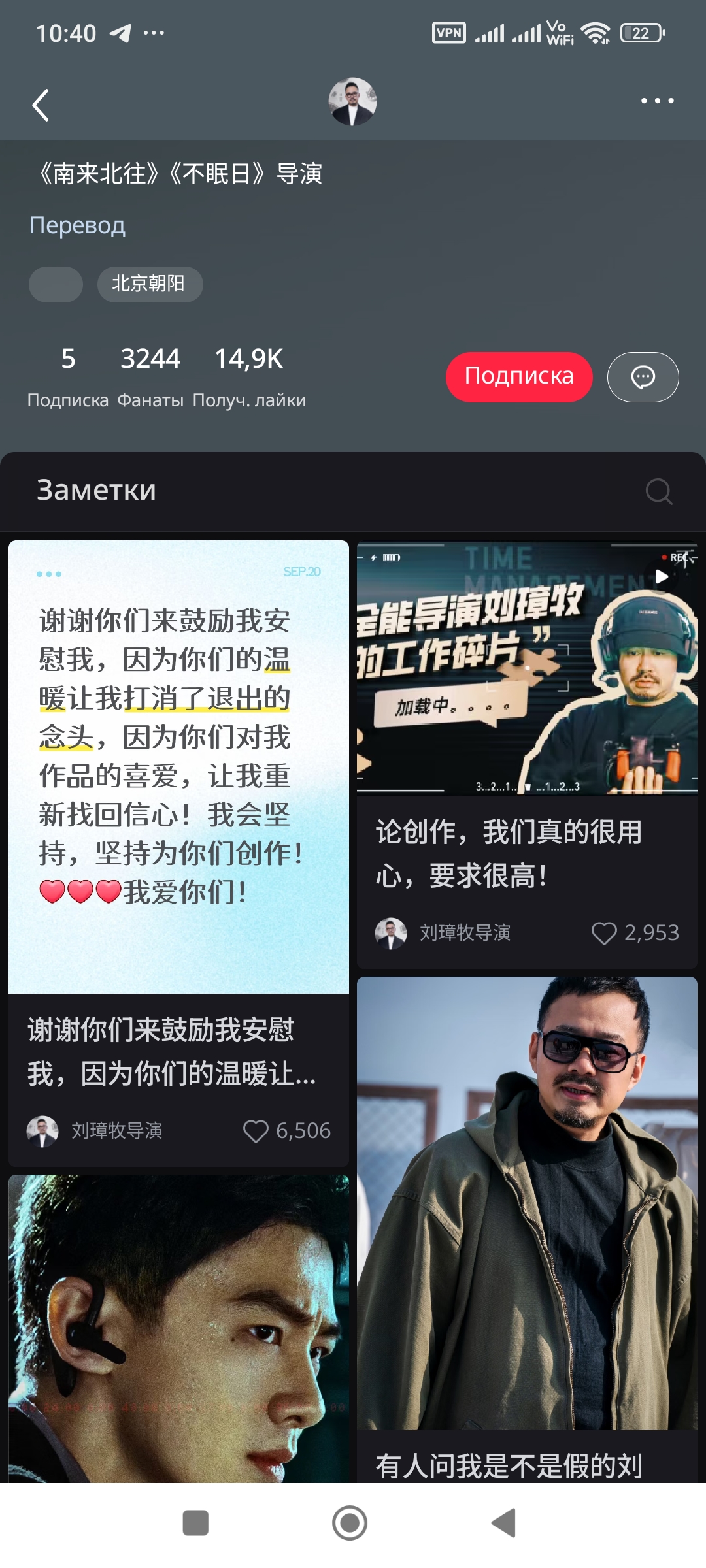Tap the Перевод translate link

(77, 225)
